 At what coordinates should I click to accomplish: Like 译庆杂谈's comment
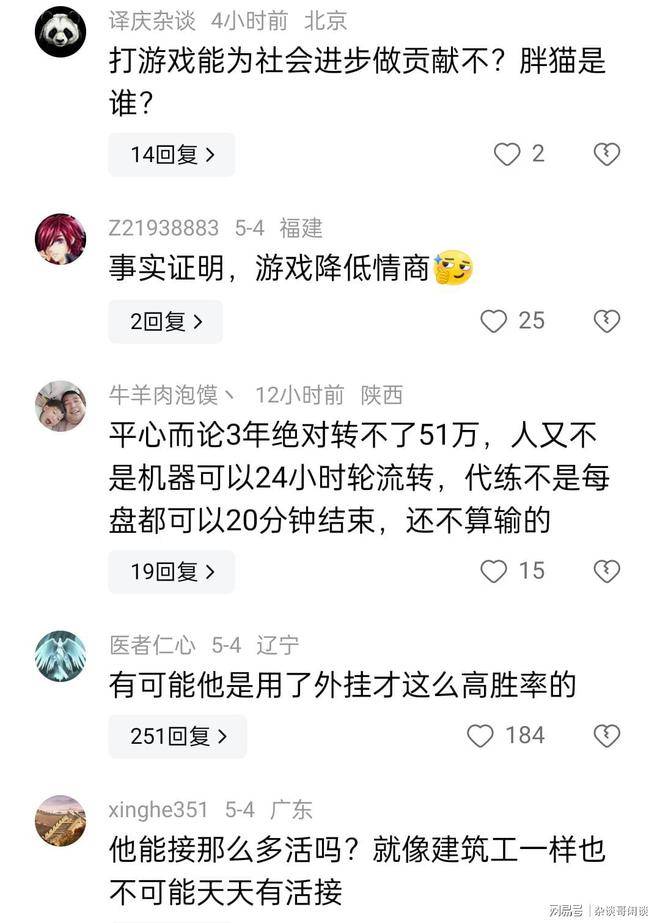point(508,154)
